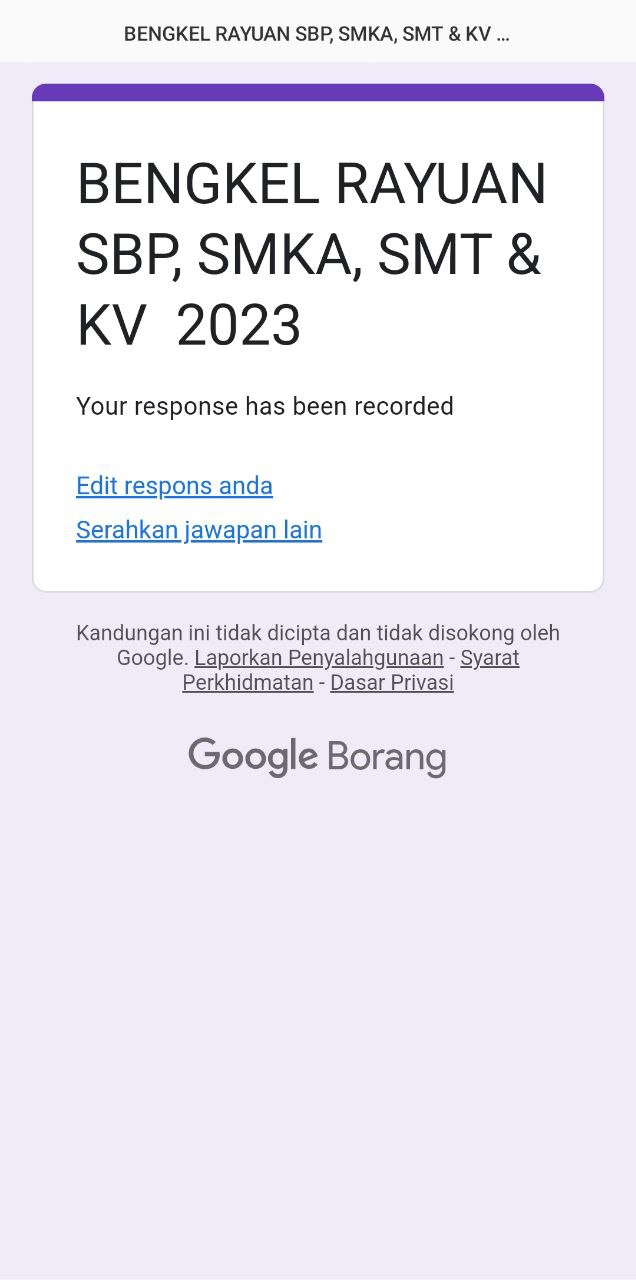Open the Dasar Privasi link
Screen dimensions: 636x1280
coord(391,683)
